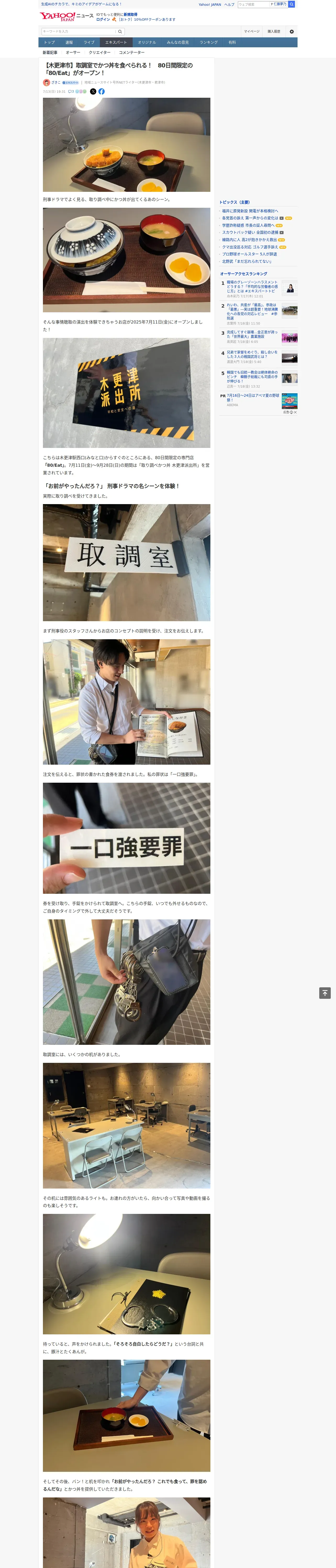Share the article on X
The height and width of the screenshot is (1568, 336).
click(93, 91)
